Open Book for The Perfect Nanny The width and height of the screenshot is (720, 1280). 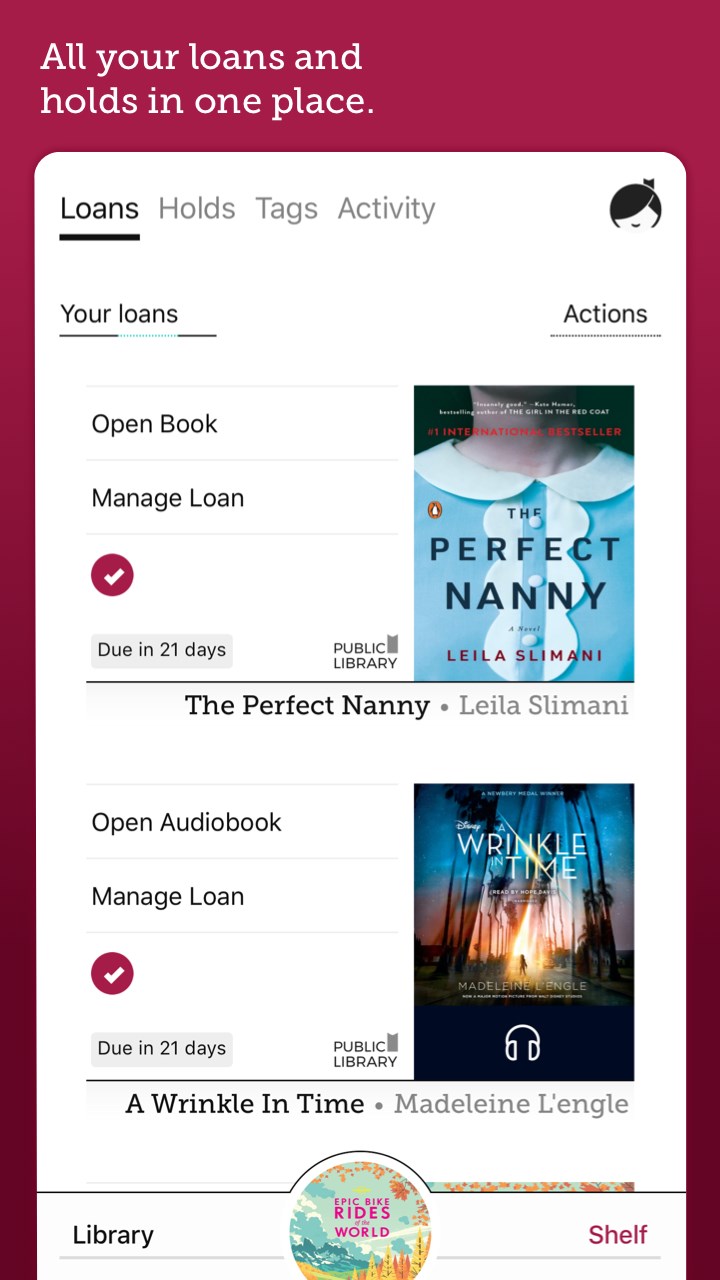(x=154, y=423)
